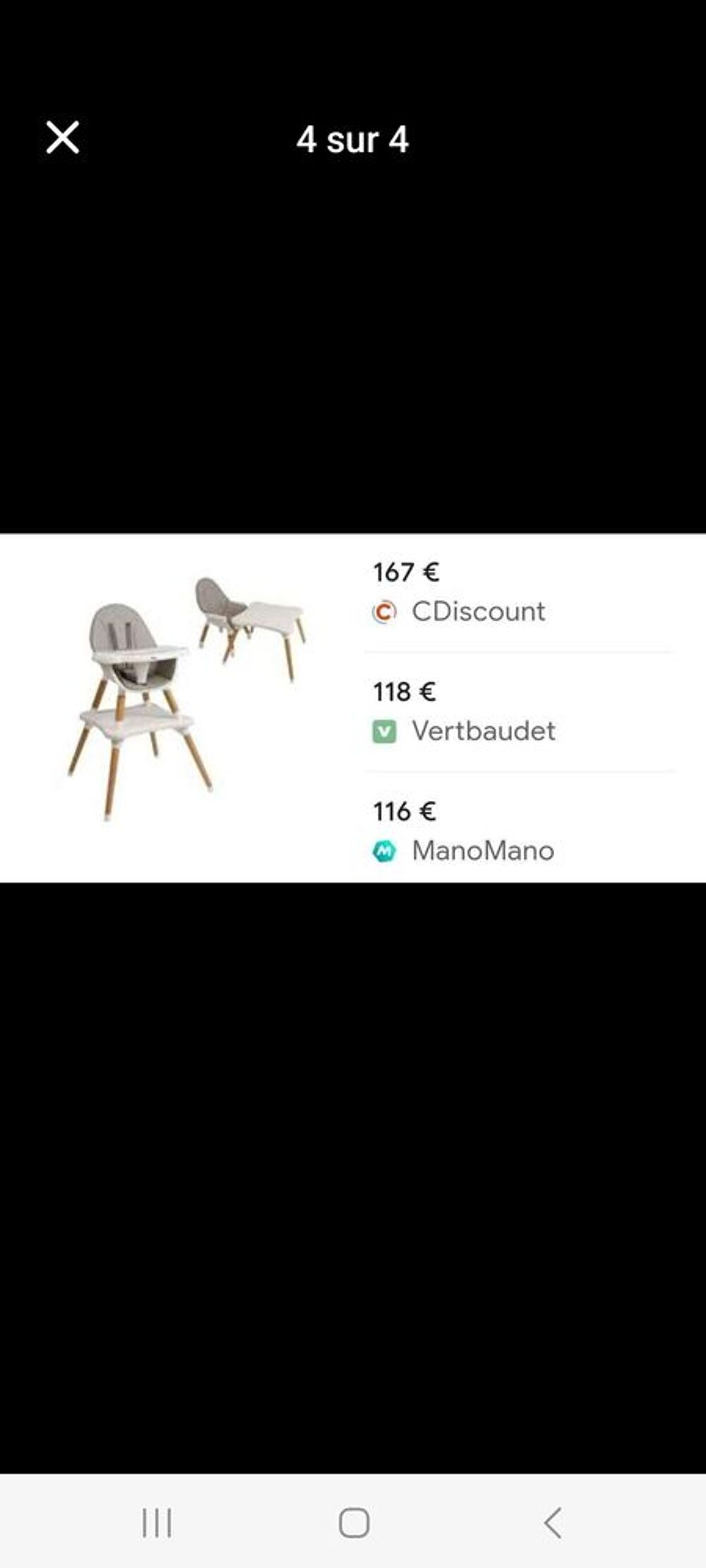Click the 4 sur 4 image counter
This screenshot has height=1568, width=706.
pos(353,140)
